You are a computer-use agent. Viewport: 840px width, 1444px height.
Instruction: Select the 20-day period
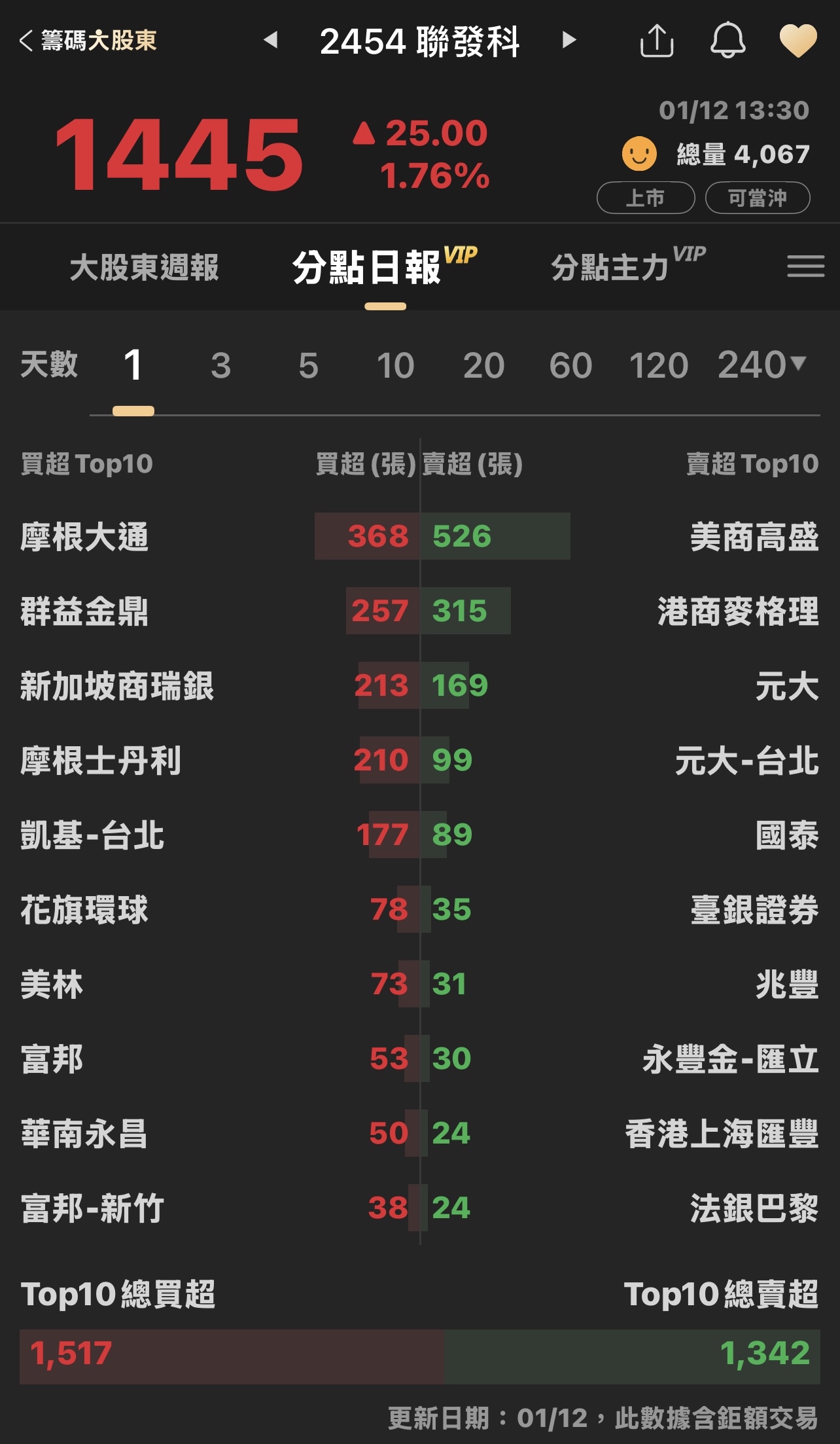click(483, 365)
